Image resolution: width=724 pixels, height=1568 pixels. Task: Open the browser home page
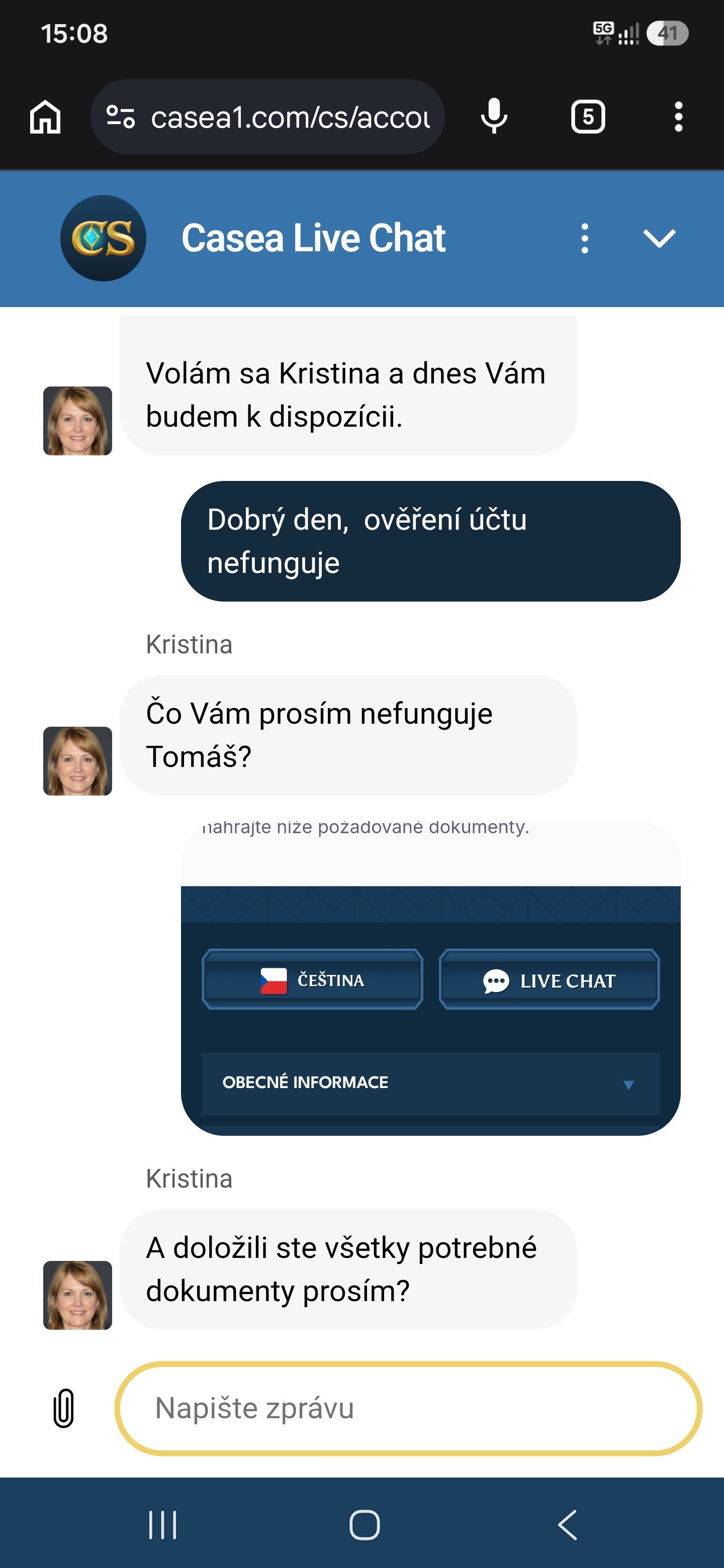46,116
